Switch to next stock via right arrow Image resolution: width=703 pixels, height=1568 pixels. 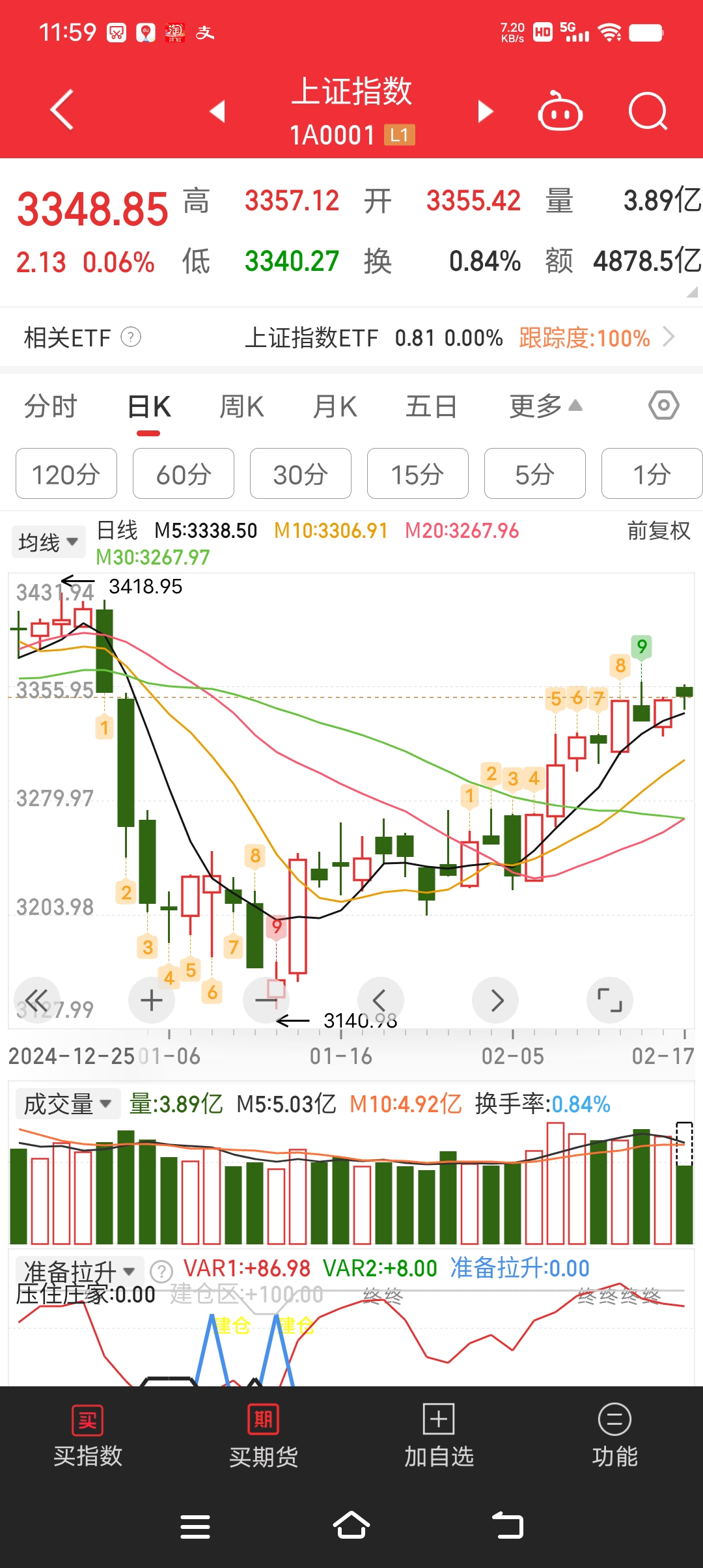click(485, 111)
